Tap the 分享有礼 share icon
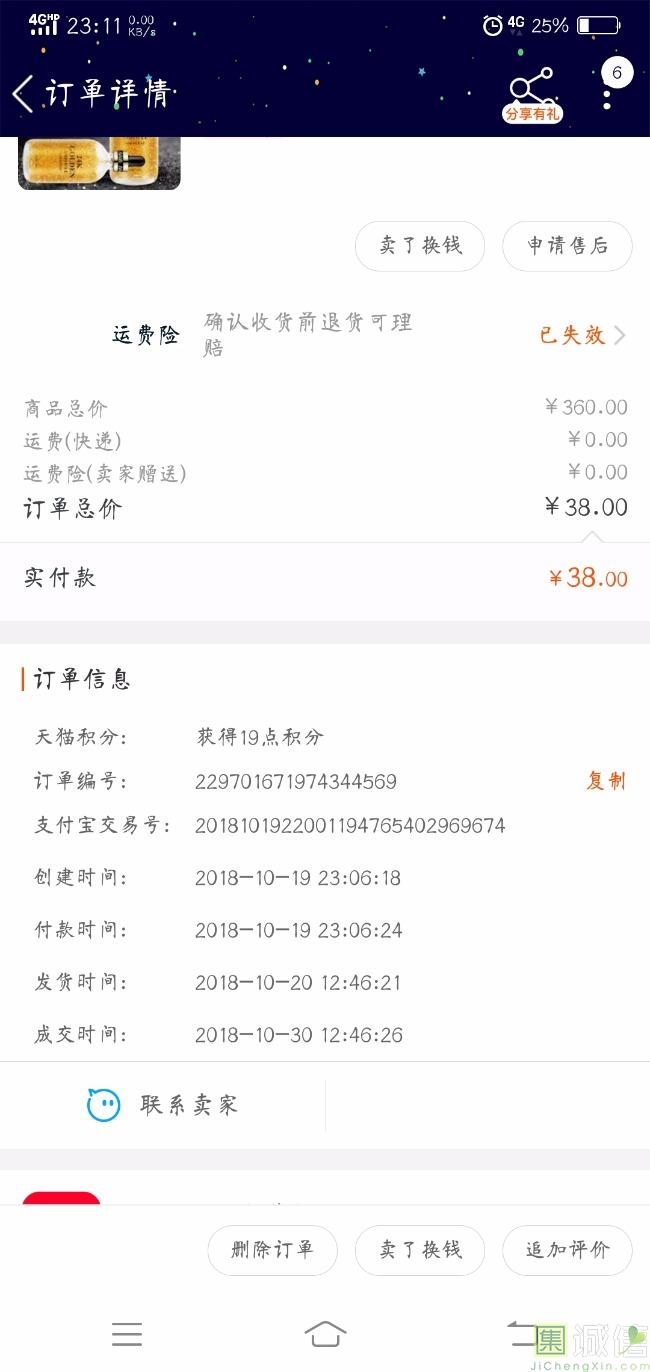The height and width of the screenshot is (1372, 650). click(x=531, y=96)
